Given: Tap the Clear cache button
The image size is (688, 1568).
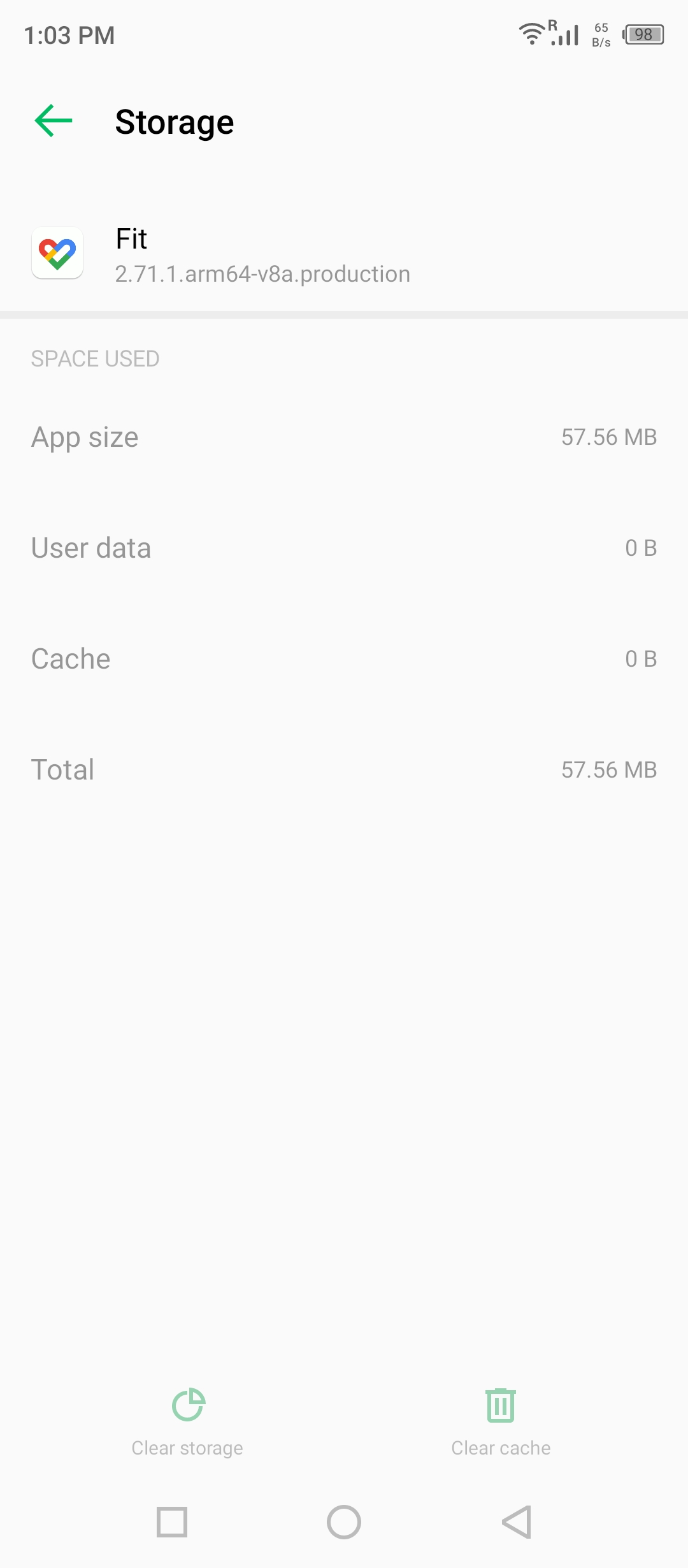Looking at the screenshot, I should [501, 1428].
